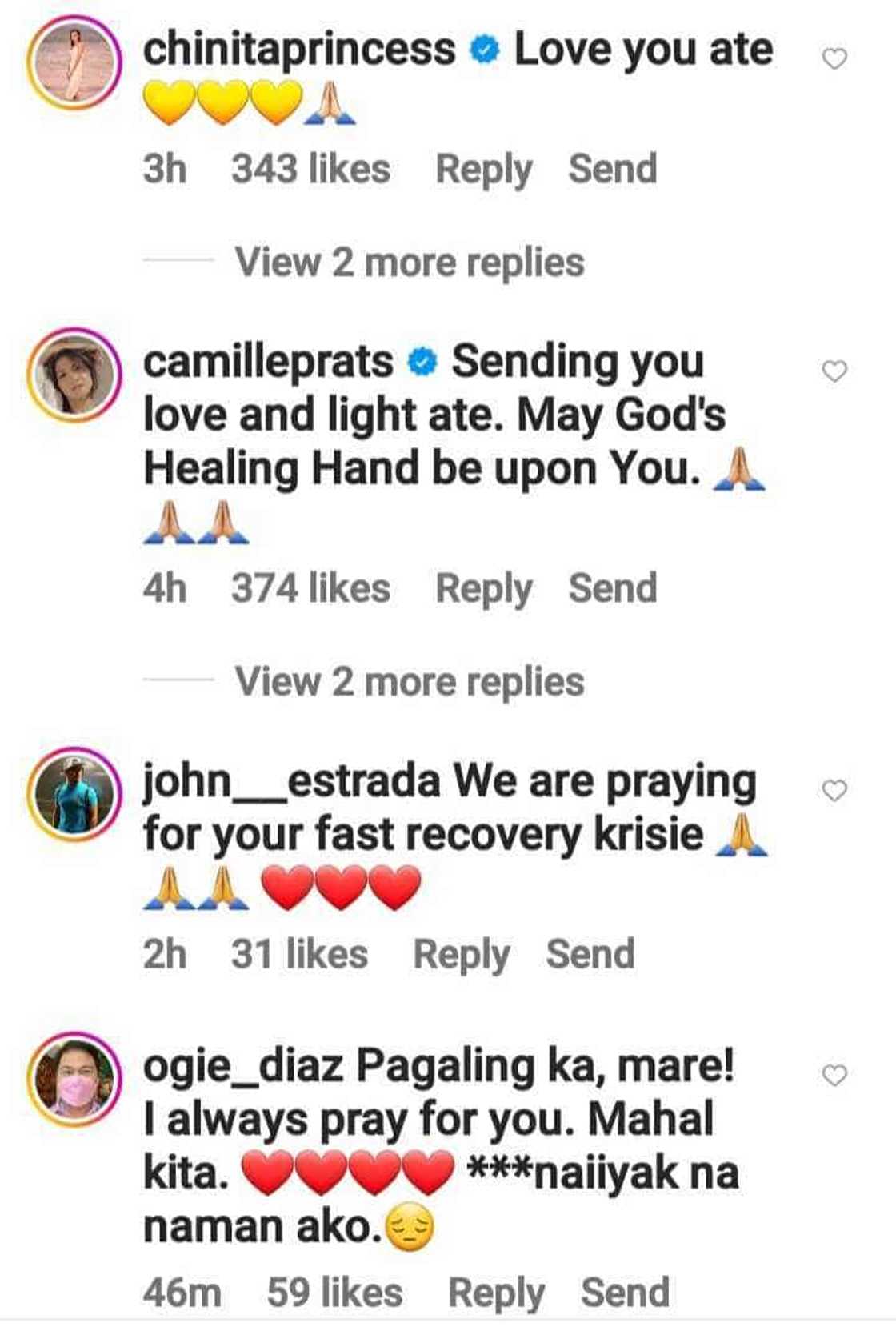Image resolution: width=896 pixels, height=1327 pixels.
Task: Like john__estrada's comment
Action: (x=834, y=790)
